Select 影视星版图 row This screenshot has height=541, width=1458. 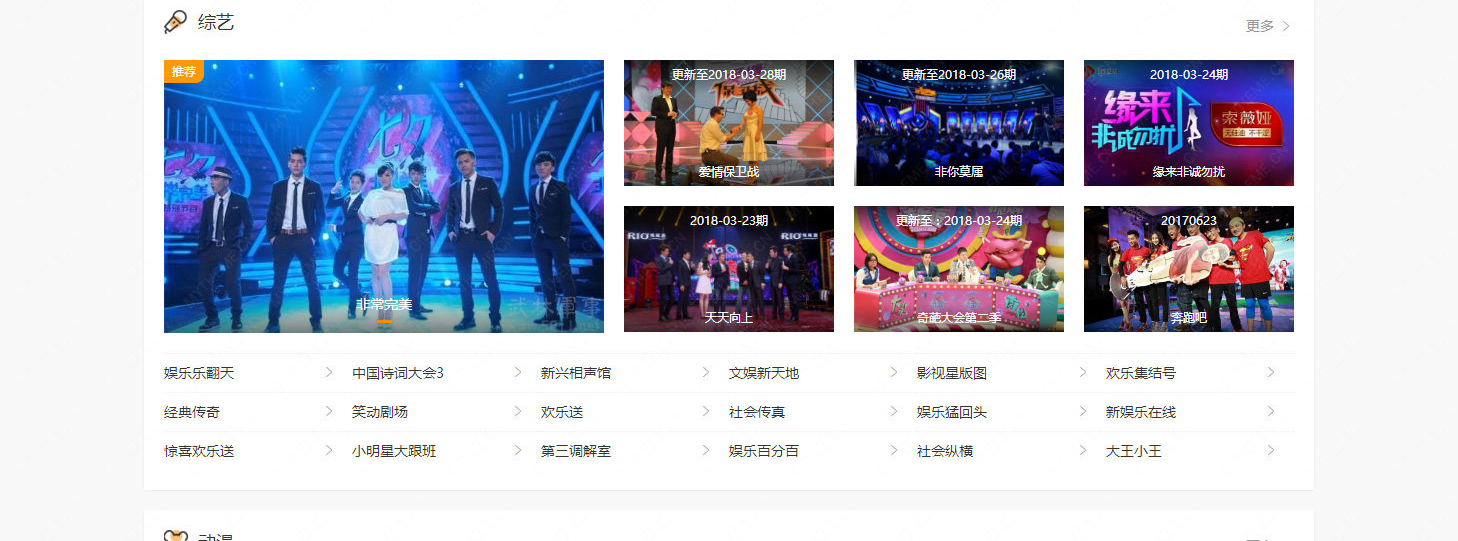pos(952,373)
